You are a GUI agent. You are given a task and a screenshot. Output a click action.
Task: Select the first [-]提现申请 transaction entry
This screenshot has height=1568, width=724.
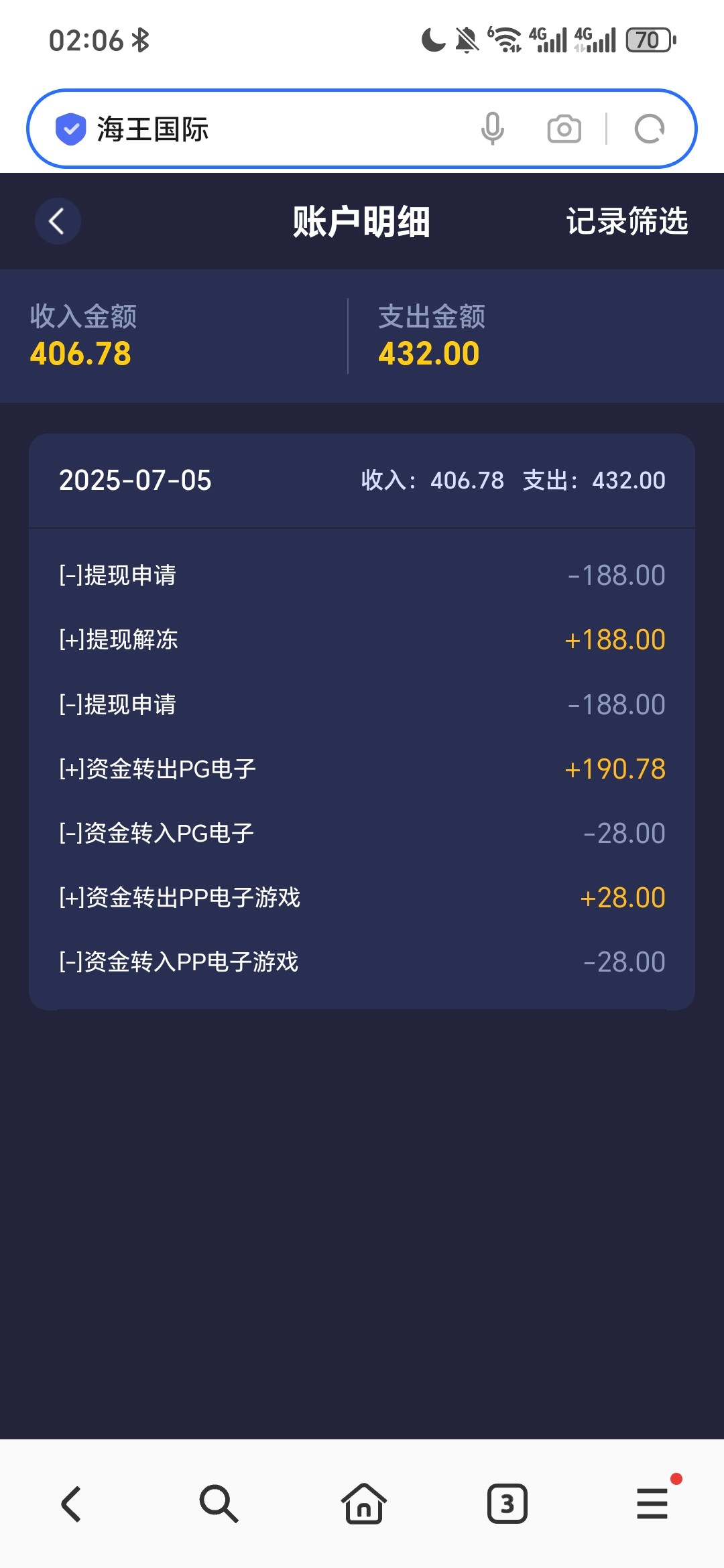click(x=362, y=575)
